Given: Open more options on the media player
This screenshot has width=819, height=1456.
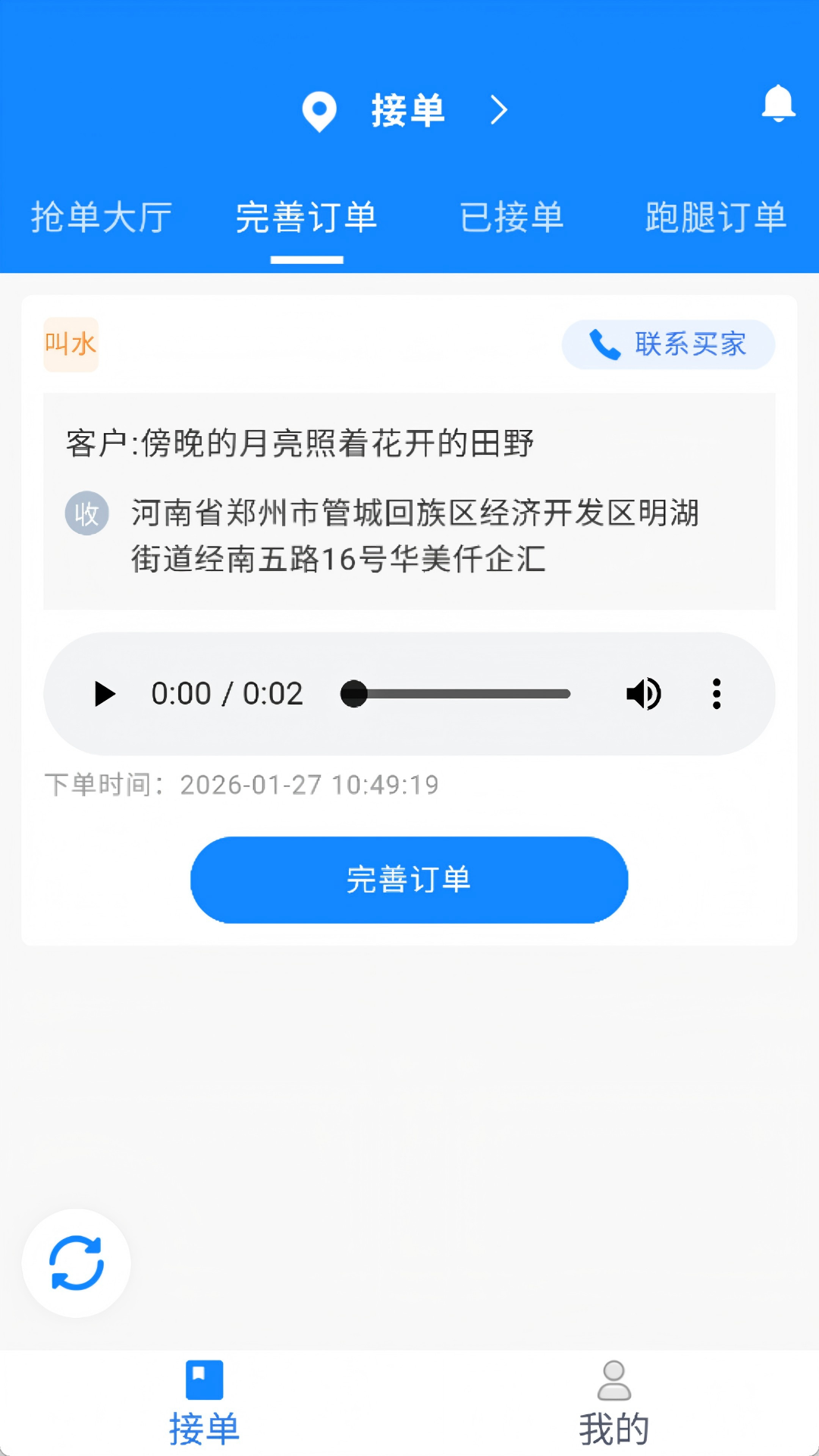Looking at the screenshot, I should pos(716,693).
